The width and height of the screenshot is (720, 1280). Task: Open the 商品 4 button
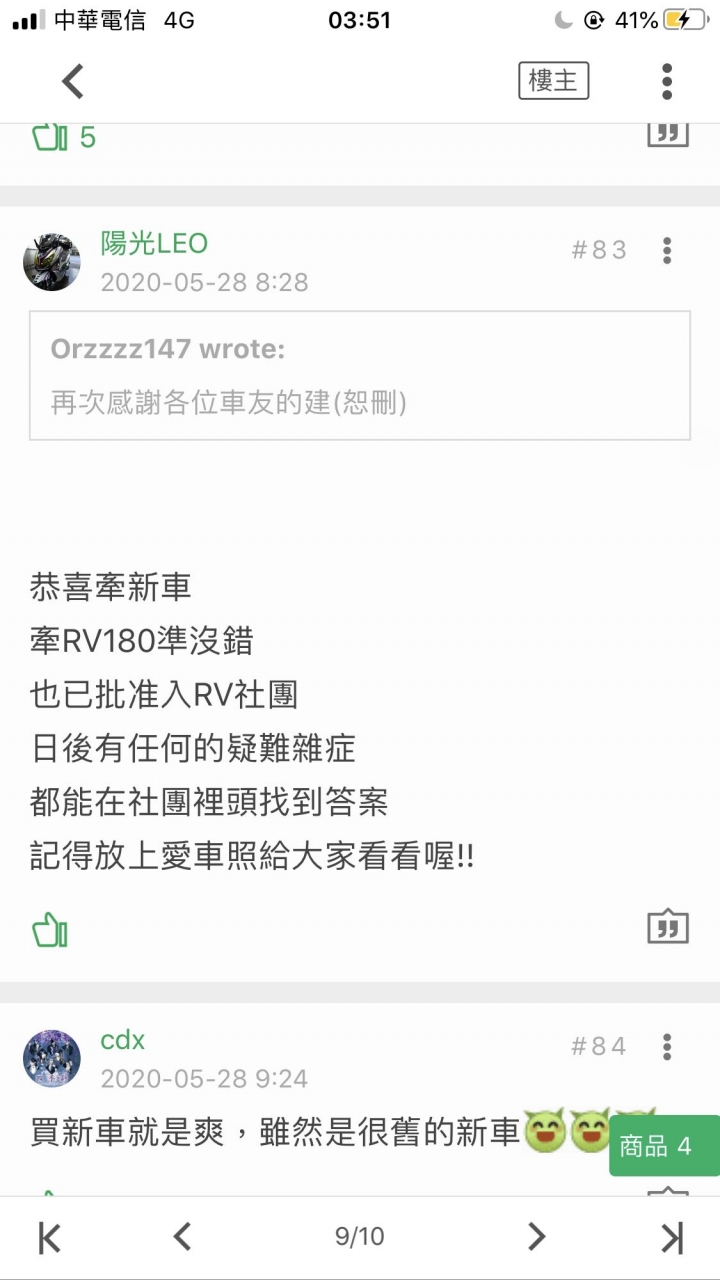[664, 1146]
